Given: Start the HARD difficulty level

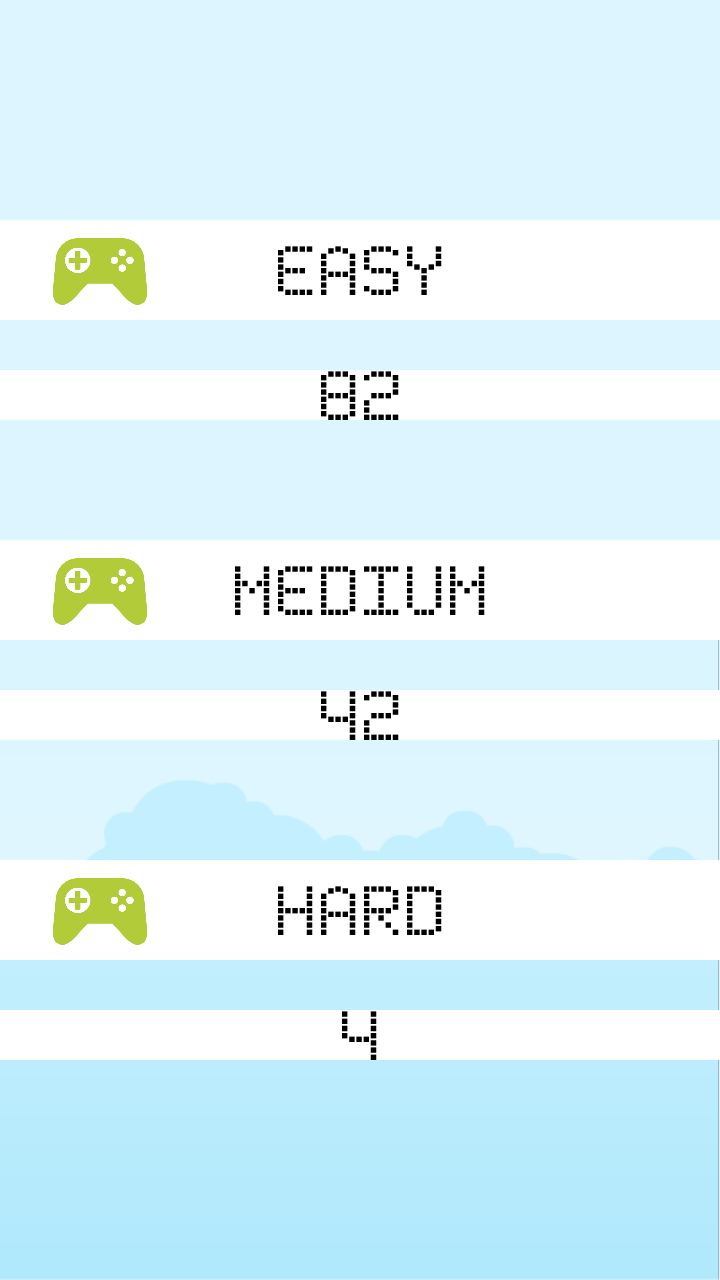Looking at the screenshot, I should pos(360,910).
